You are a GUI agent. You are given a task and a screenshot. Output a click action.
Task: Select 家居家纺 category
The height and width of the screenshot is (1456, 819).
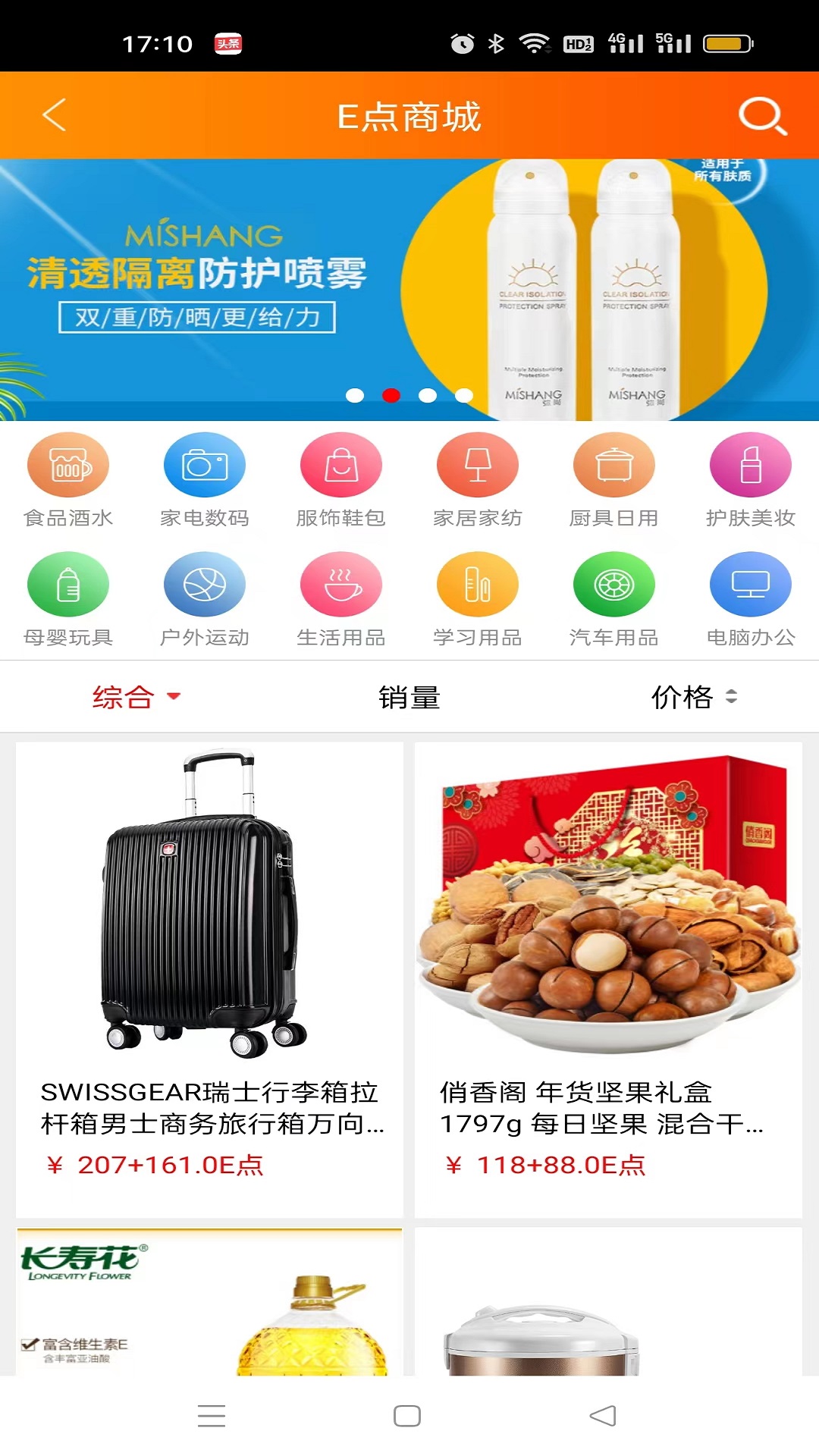tap(478, 479)
